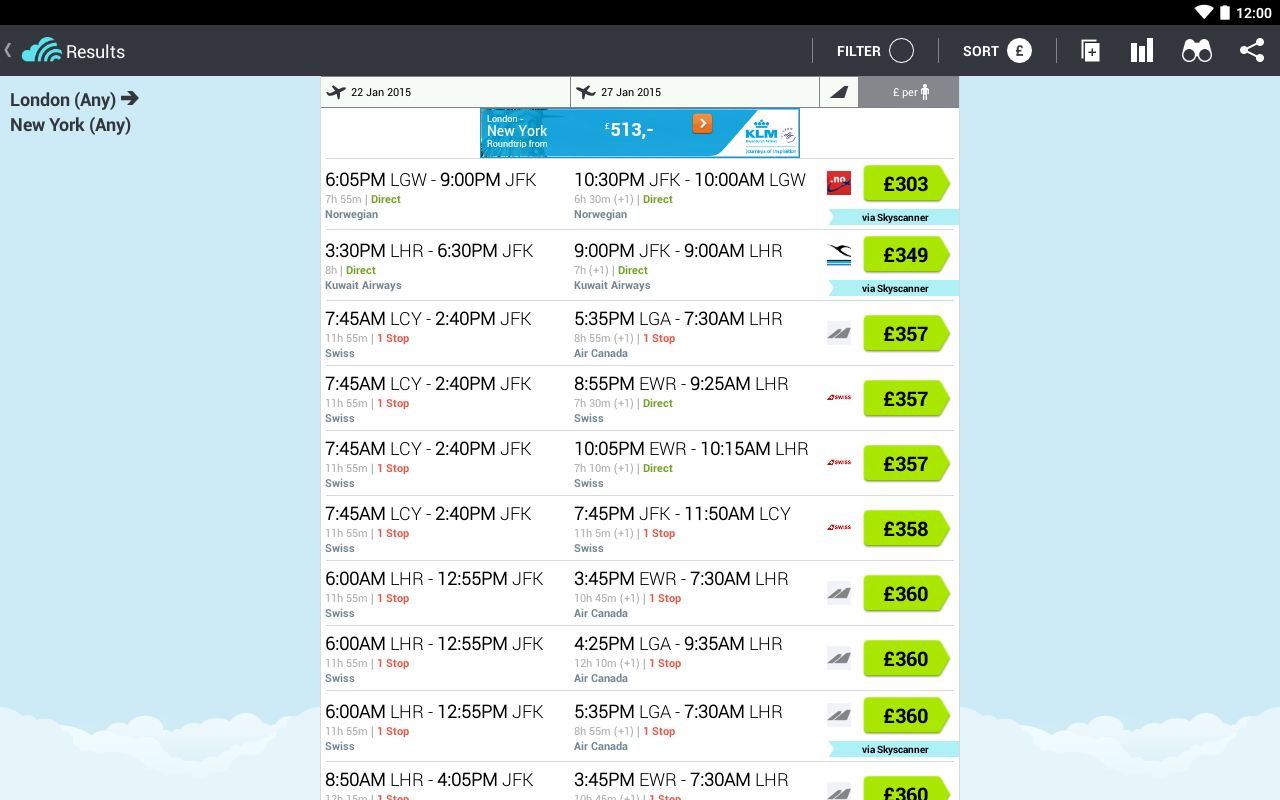The width and height of the screenshot is (1280, 800).
Task: Select the £303 Norwegian flight
Action: click(904, 184)
